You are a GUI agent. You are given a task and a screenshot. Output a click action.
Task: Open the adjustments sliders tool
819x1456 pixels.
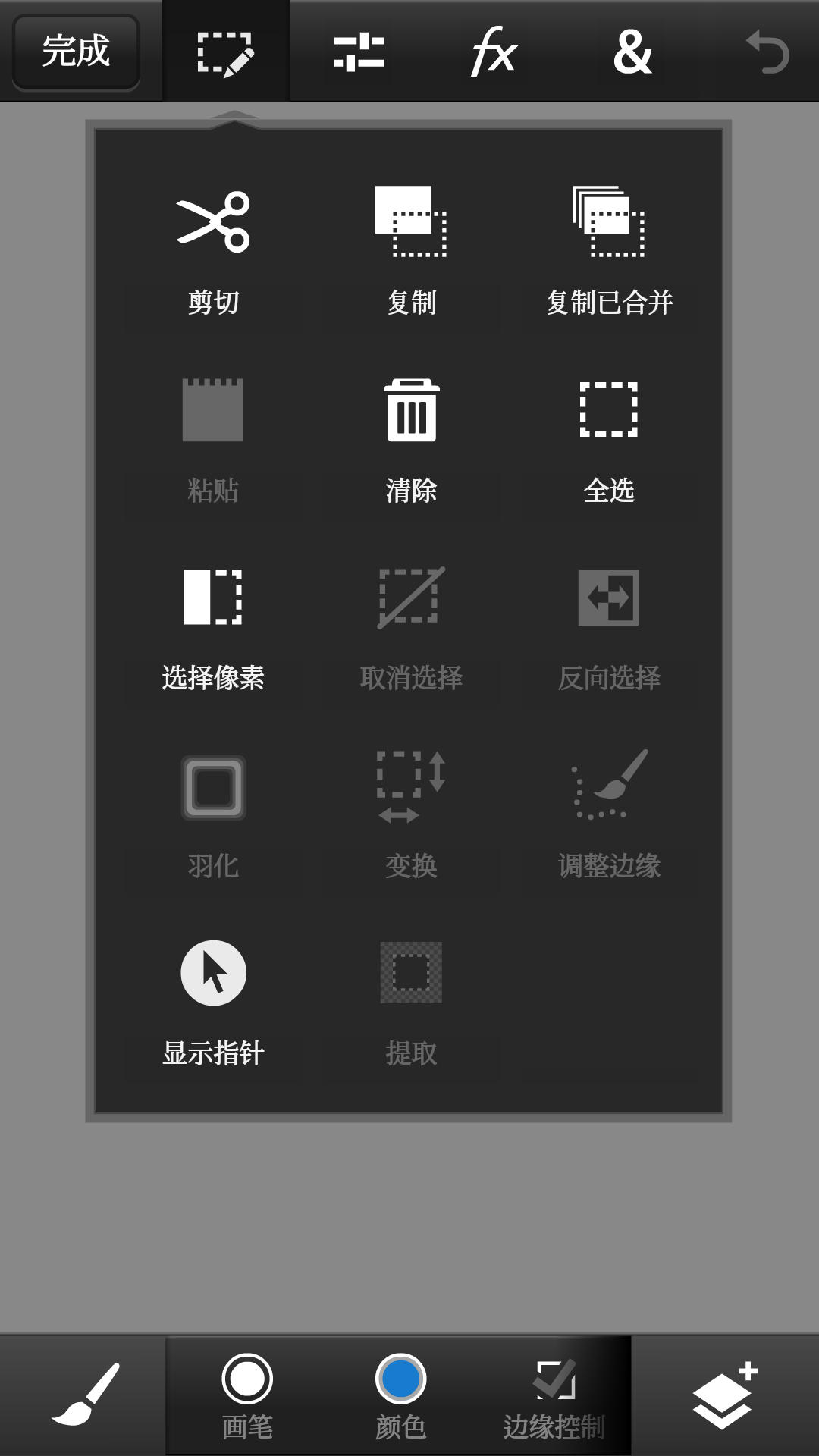point(359,52)
